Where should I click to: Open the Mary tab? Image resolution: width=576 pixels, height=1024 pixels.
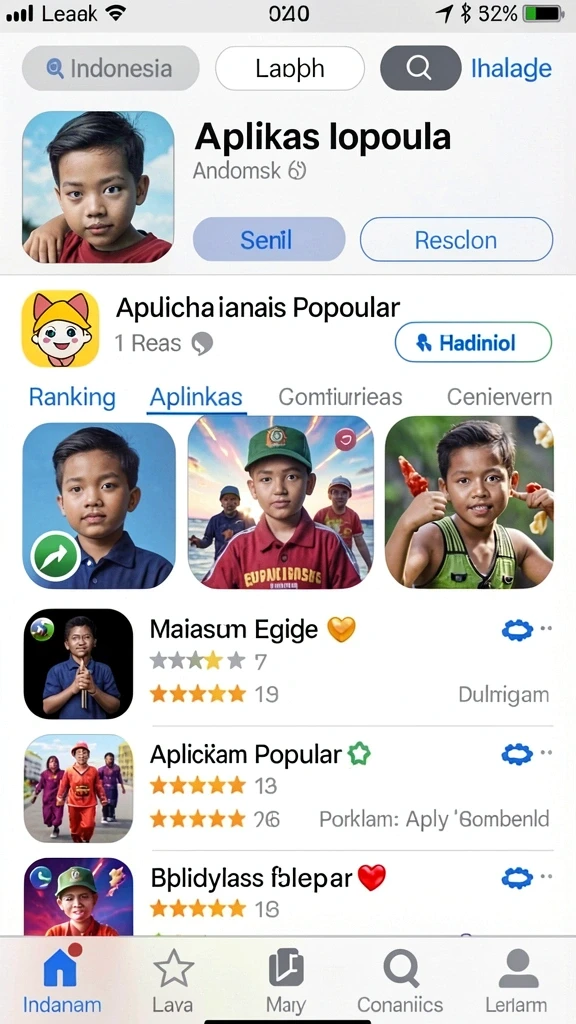pyautogui.click(x=286, y=980)
